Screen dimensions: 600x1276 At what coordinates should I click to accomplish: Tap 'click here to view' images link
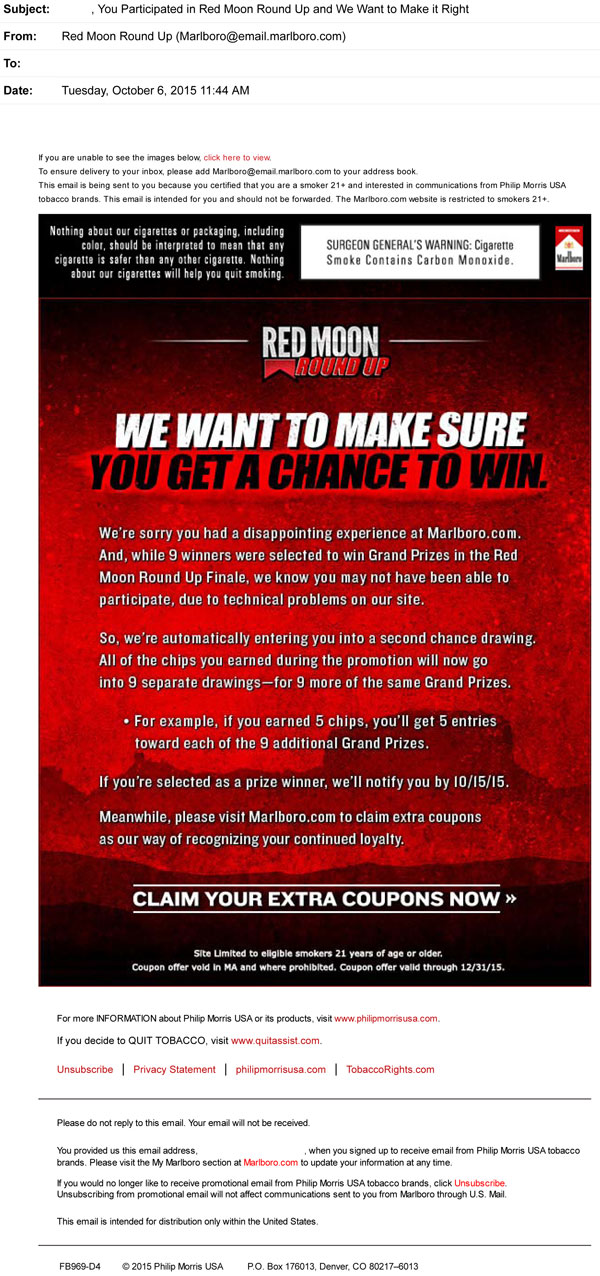237,157
